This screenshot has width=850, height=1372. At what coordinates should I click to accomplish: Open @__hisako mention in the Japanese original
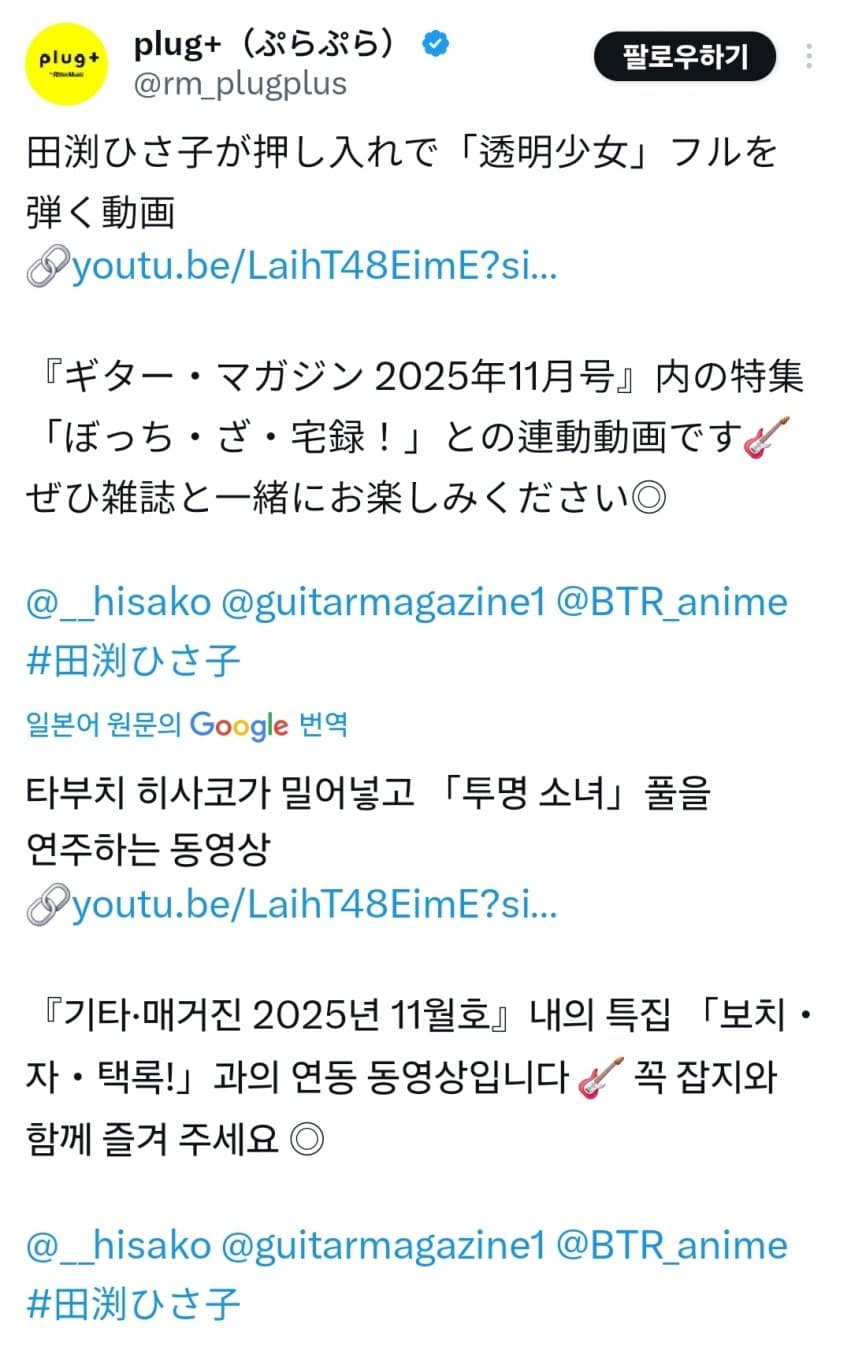pyautogui.click(x=118, y=602)
